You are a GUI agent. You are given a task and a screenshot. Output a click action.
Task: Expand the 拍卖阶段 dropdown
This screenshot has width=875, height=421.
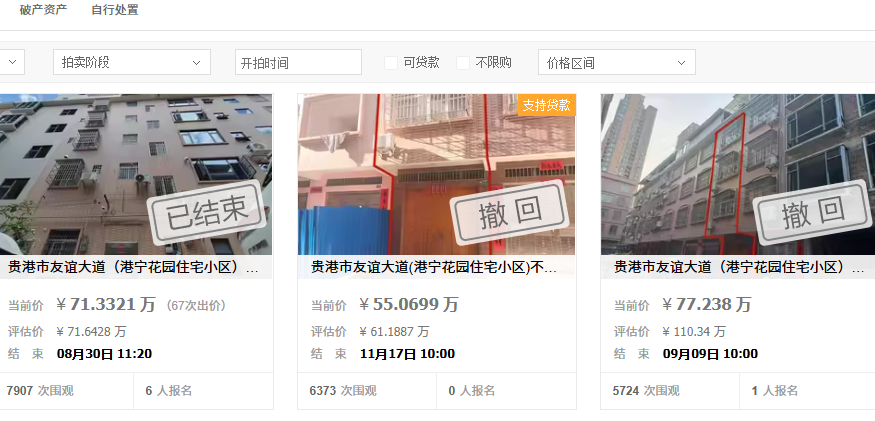[131, 62]
